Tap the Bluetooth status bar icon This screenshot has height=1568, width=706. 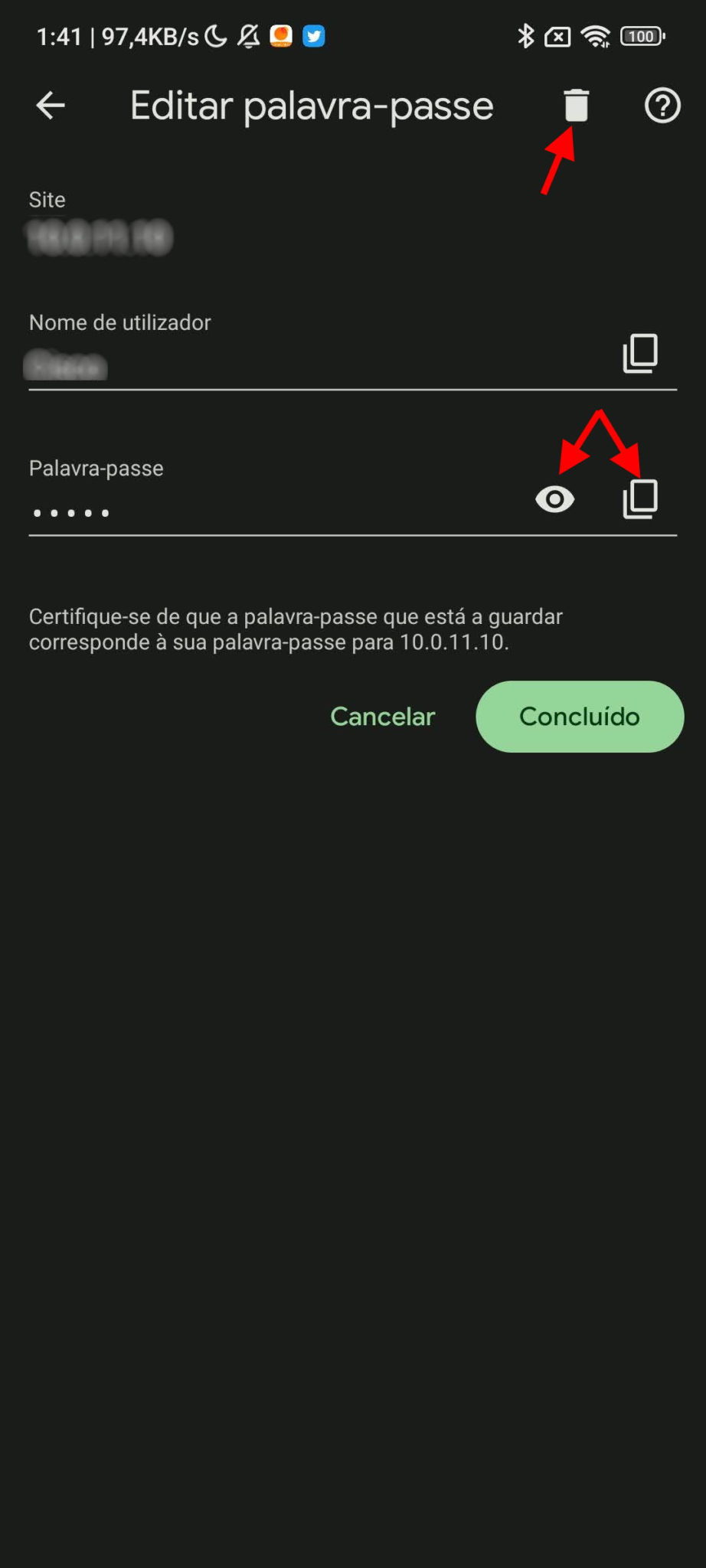[x=525, y=35]
